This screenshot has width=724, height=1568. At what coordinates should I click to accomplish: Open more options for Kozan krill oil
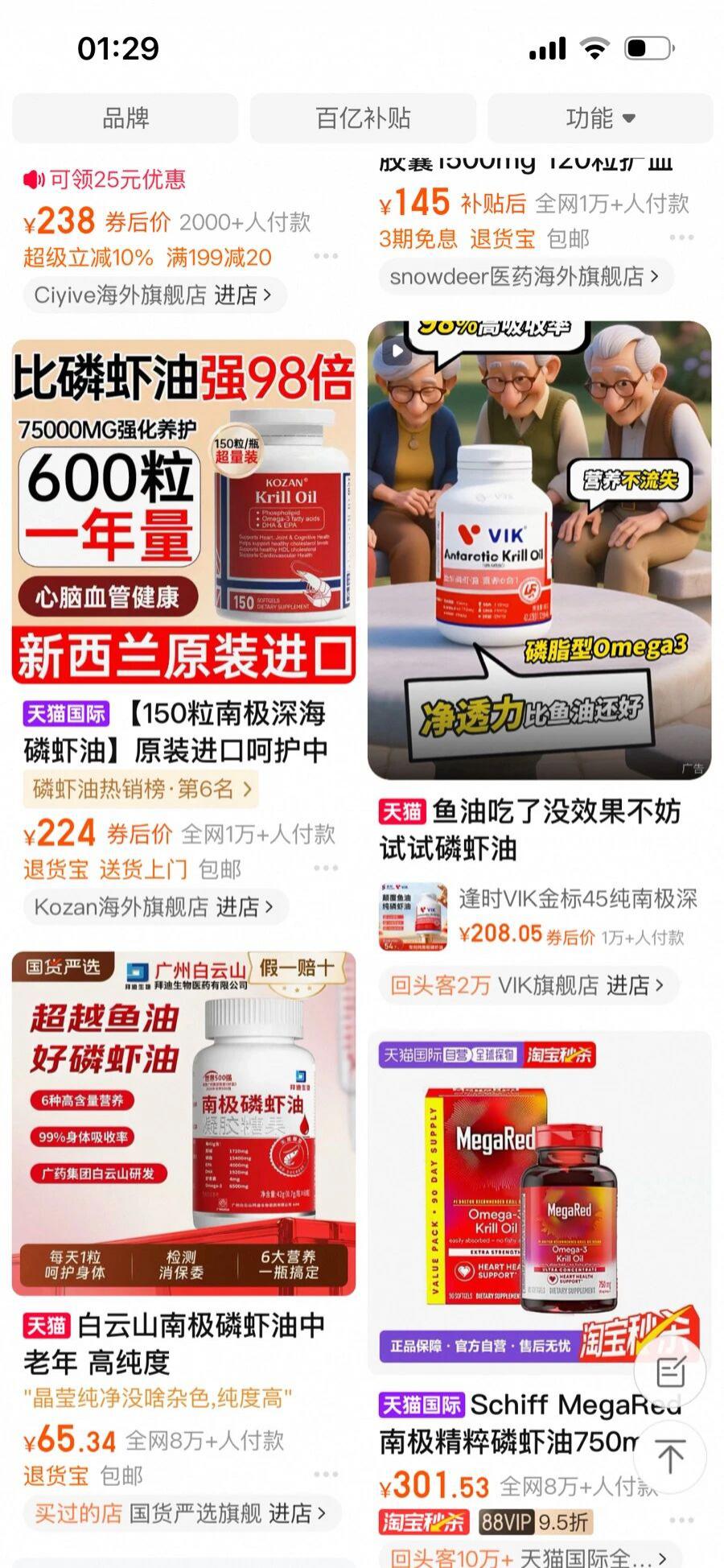pos(326,868)
